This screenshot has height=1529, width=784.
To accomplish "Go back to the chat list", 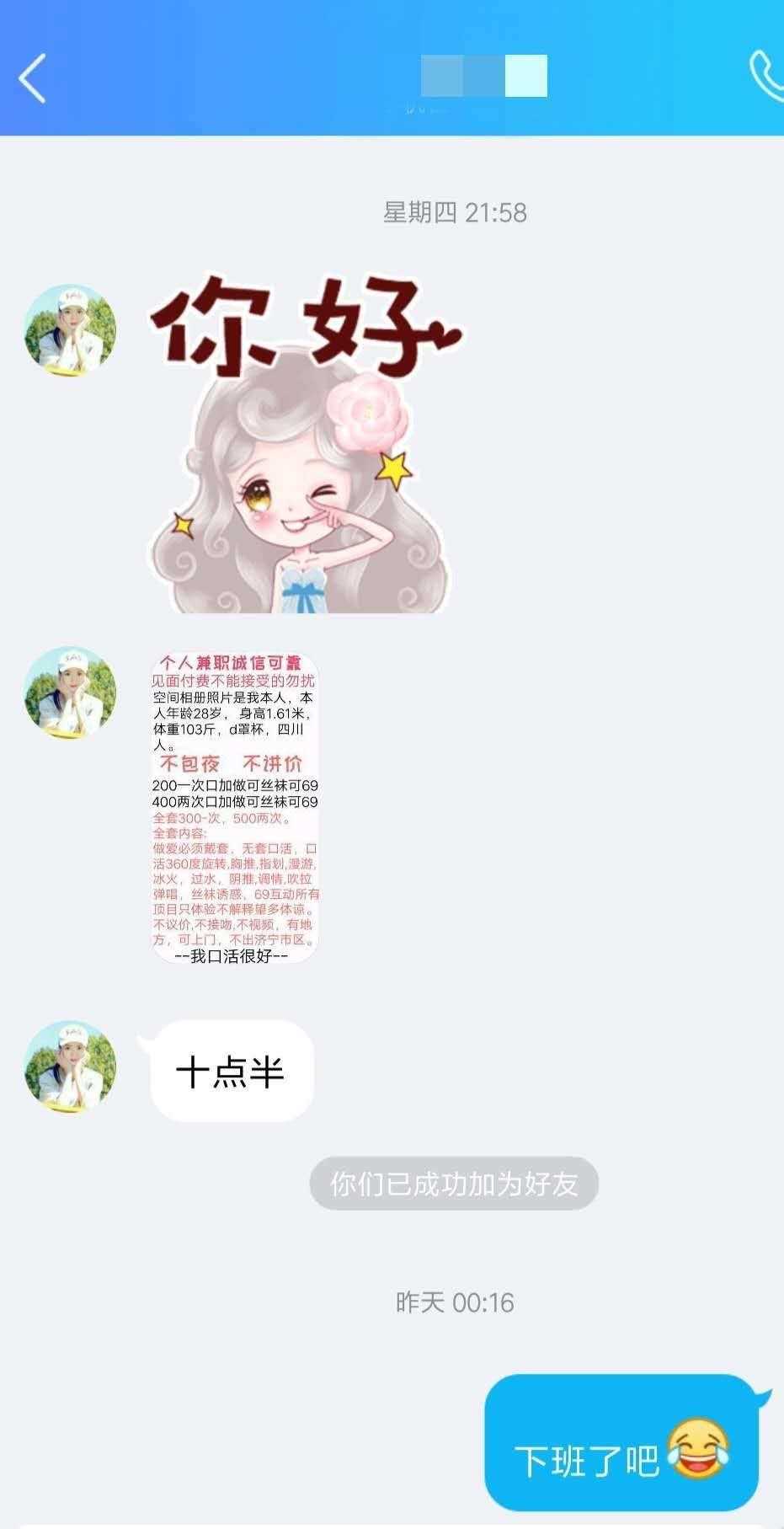I will click(32, 78).
